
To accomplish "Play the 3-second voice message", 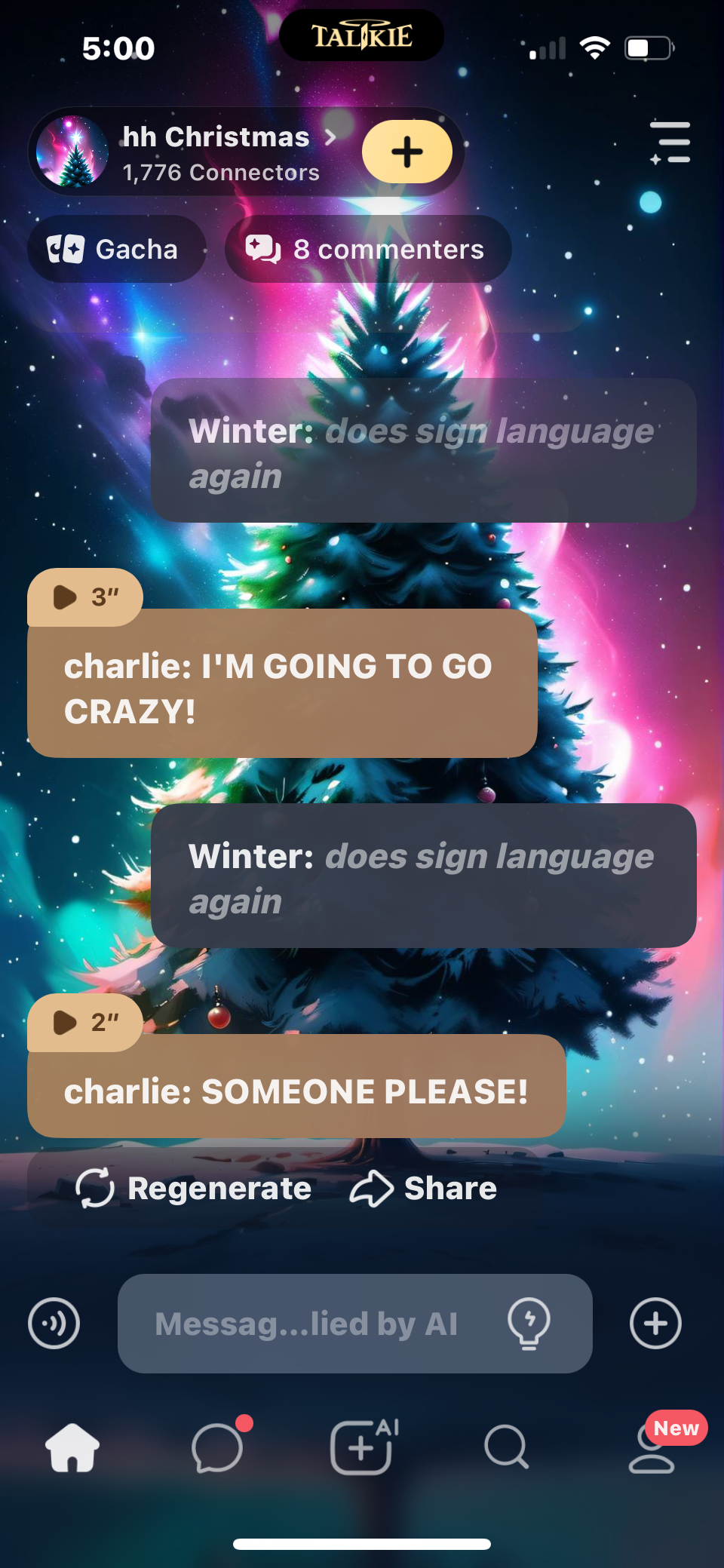I will click(x=84, y=597).
